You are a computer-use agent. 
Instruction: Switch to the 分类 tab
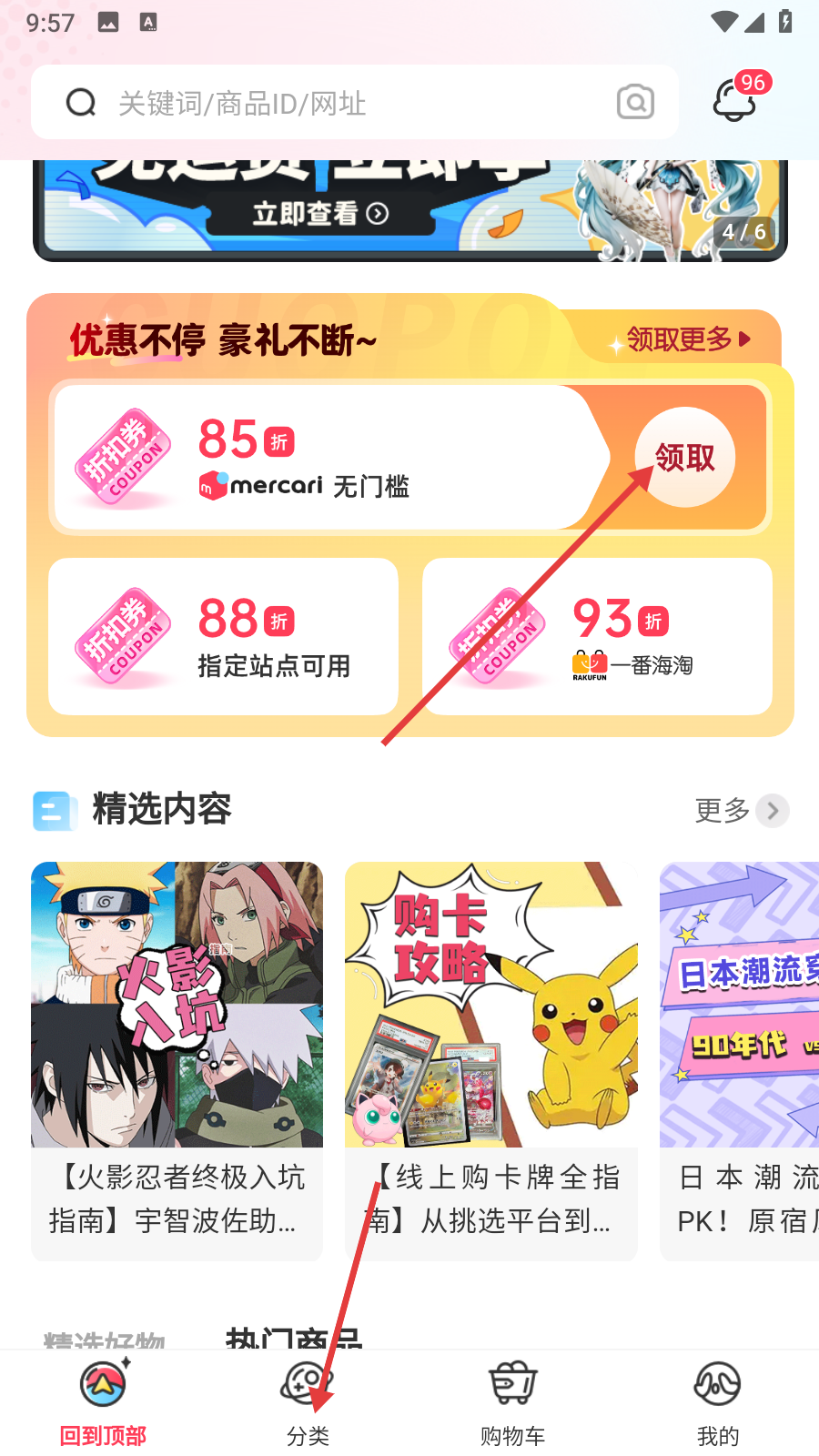click(308, 1402)
